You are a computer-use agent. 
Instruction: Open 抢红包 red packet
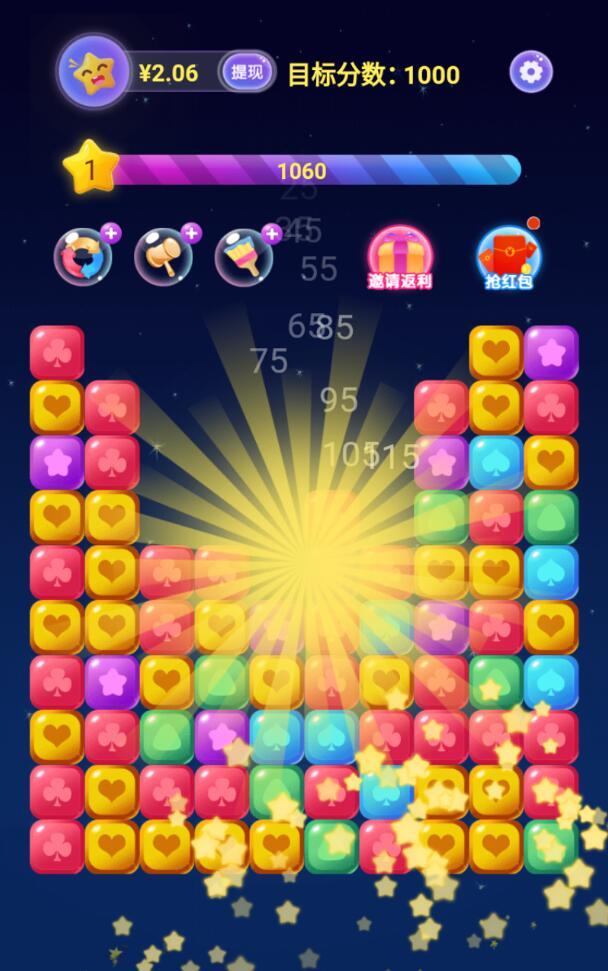[x=509, y=257]
